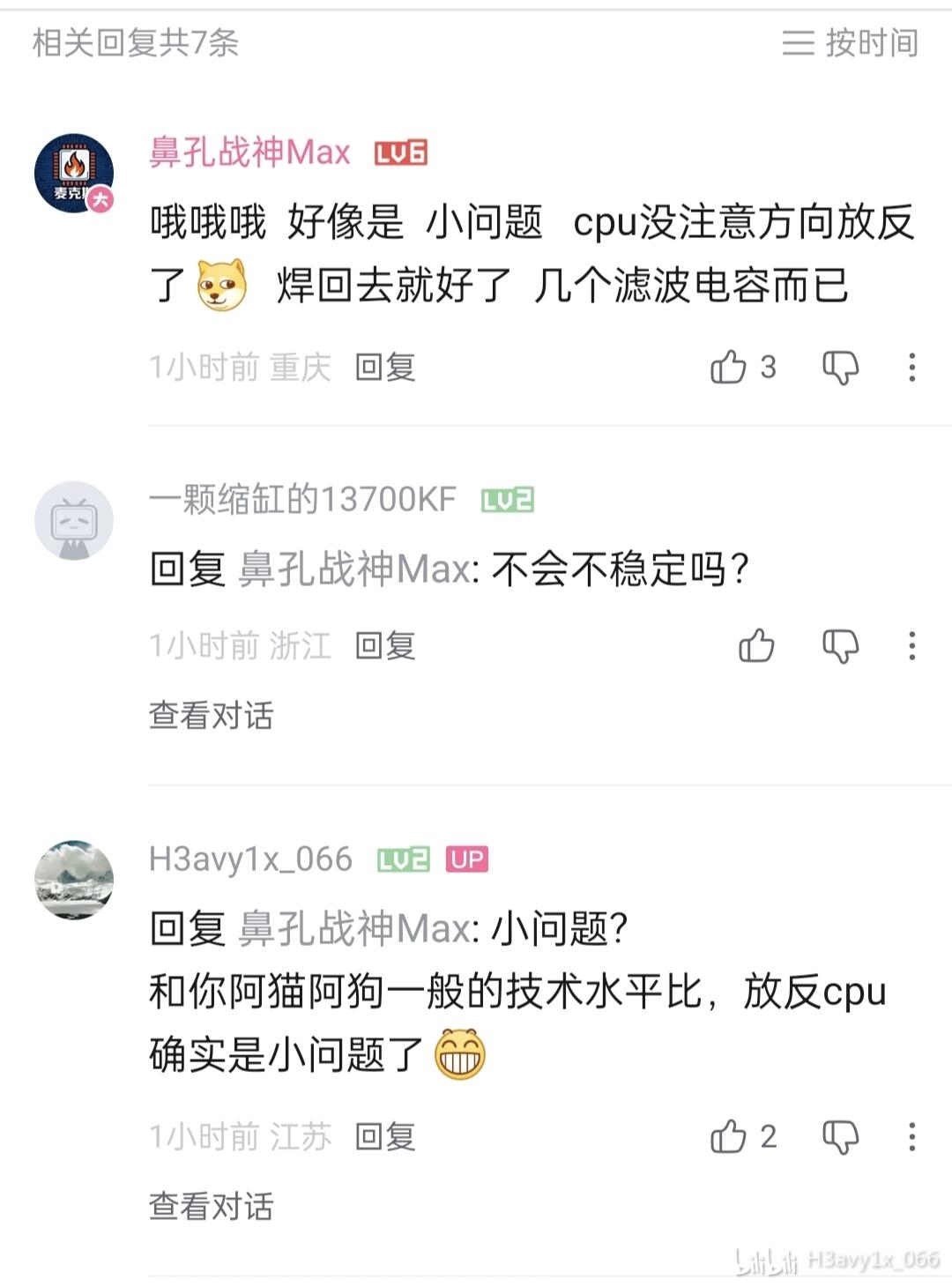Open more options on H3avy1x_066's comment

click(x=911, y=1136)
